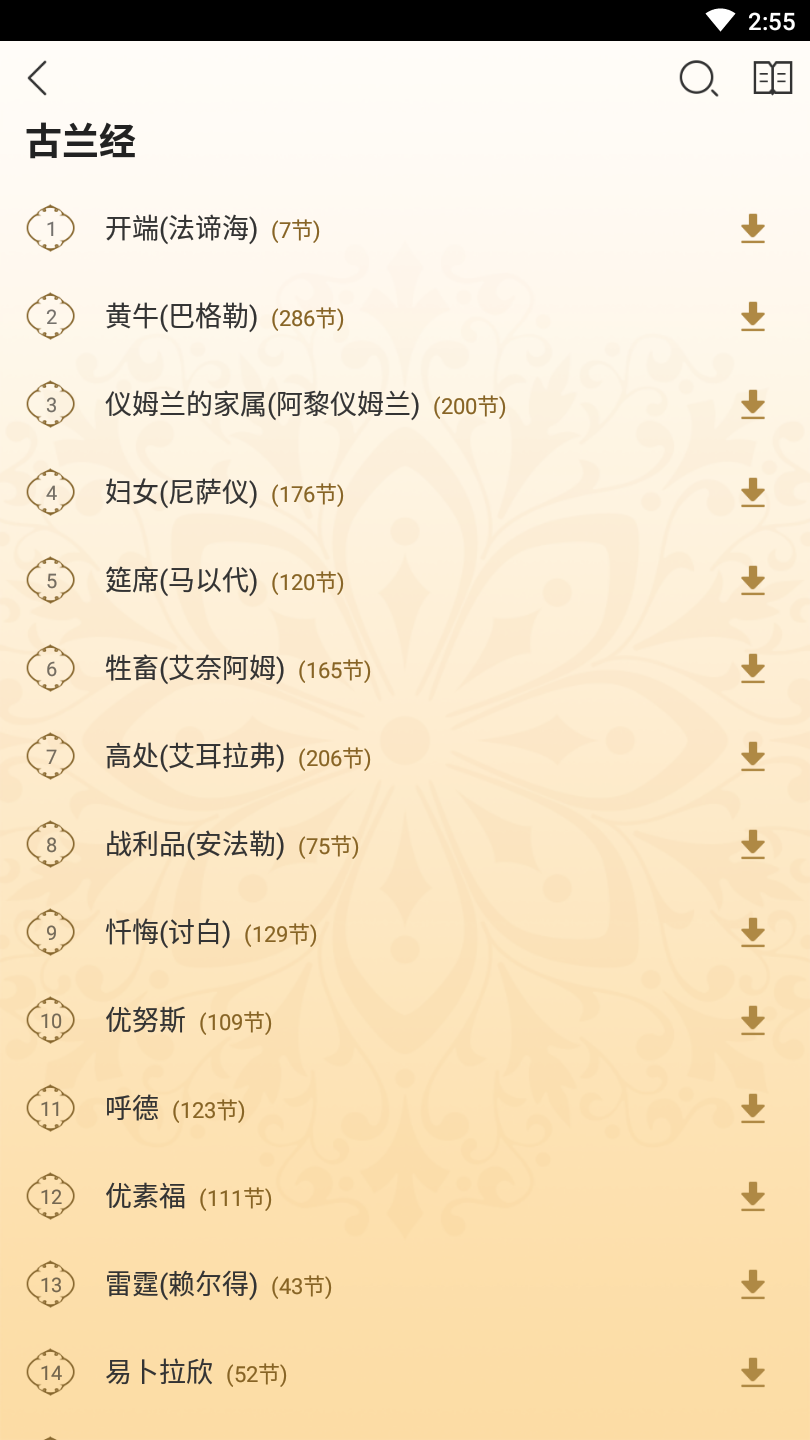
Task: Download the 优努斯 chapter
Action: 753,1021
